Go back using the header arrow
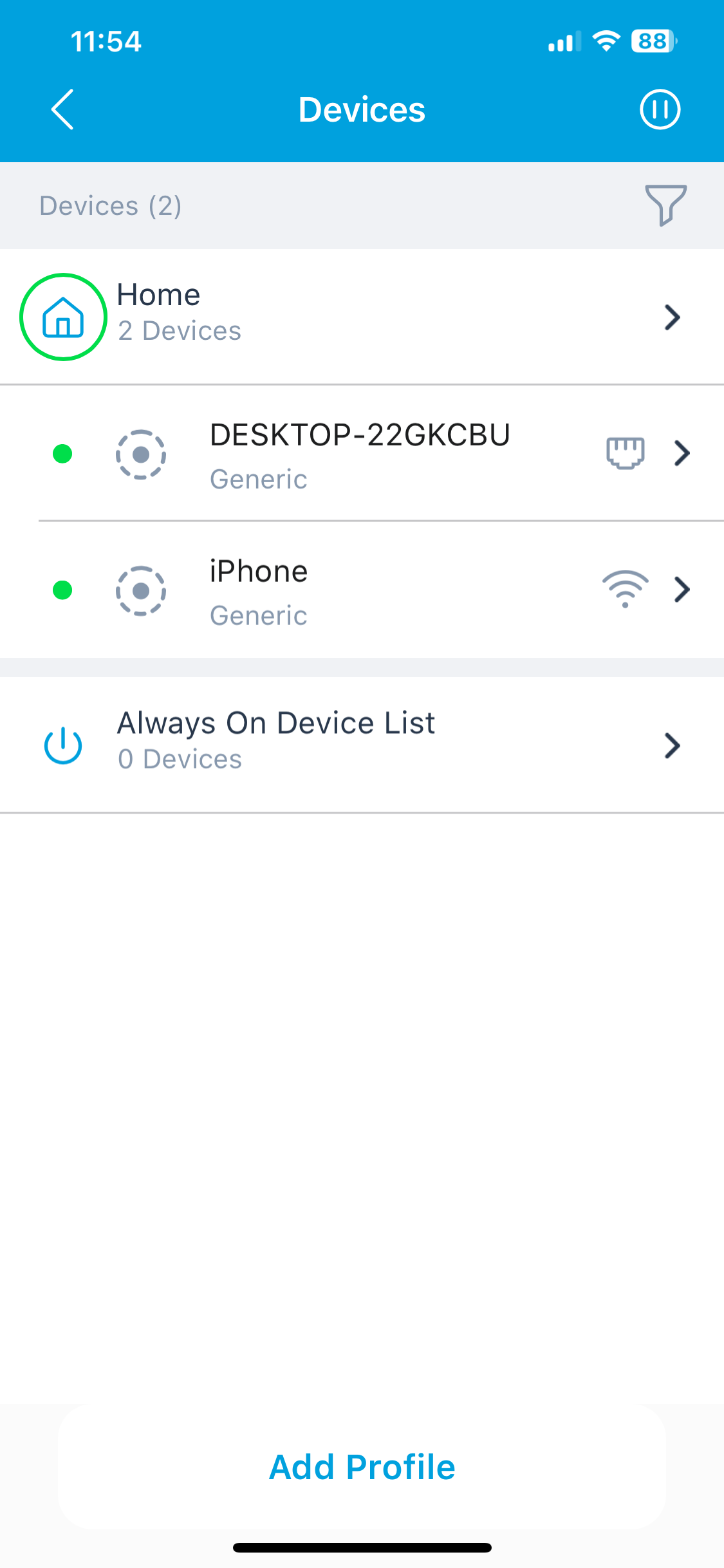 coord(62,109)
